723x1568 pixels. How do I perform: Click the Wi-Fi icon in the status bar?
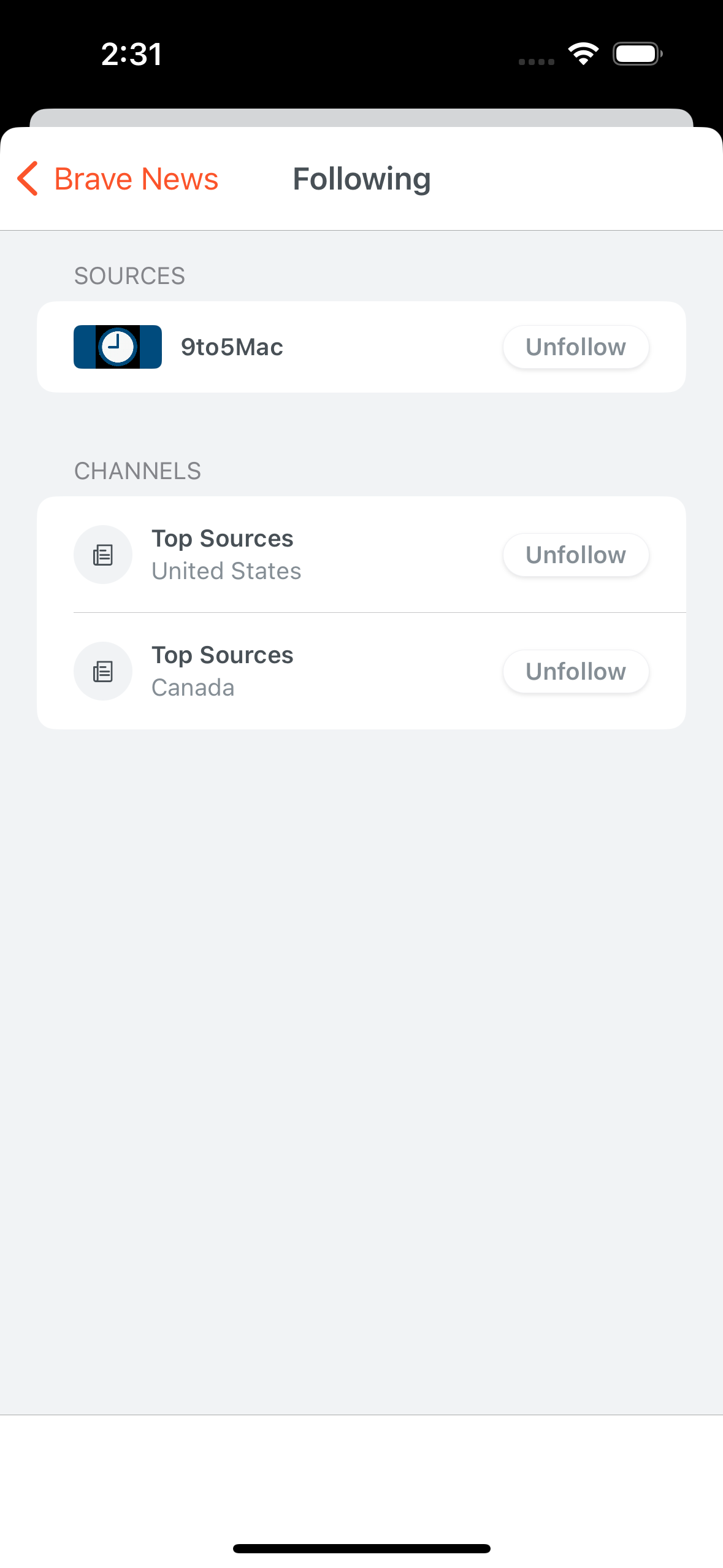[x=583, y=53]
